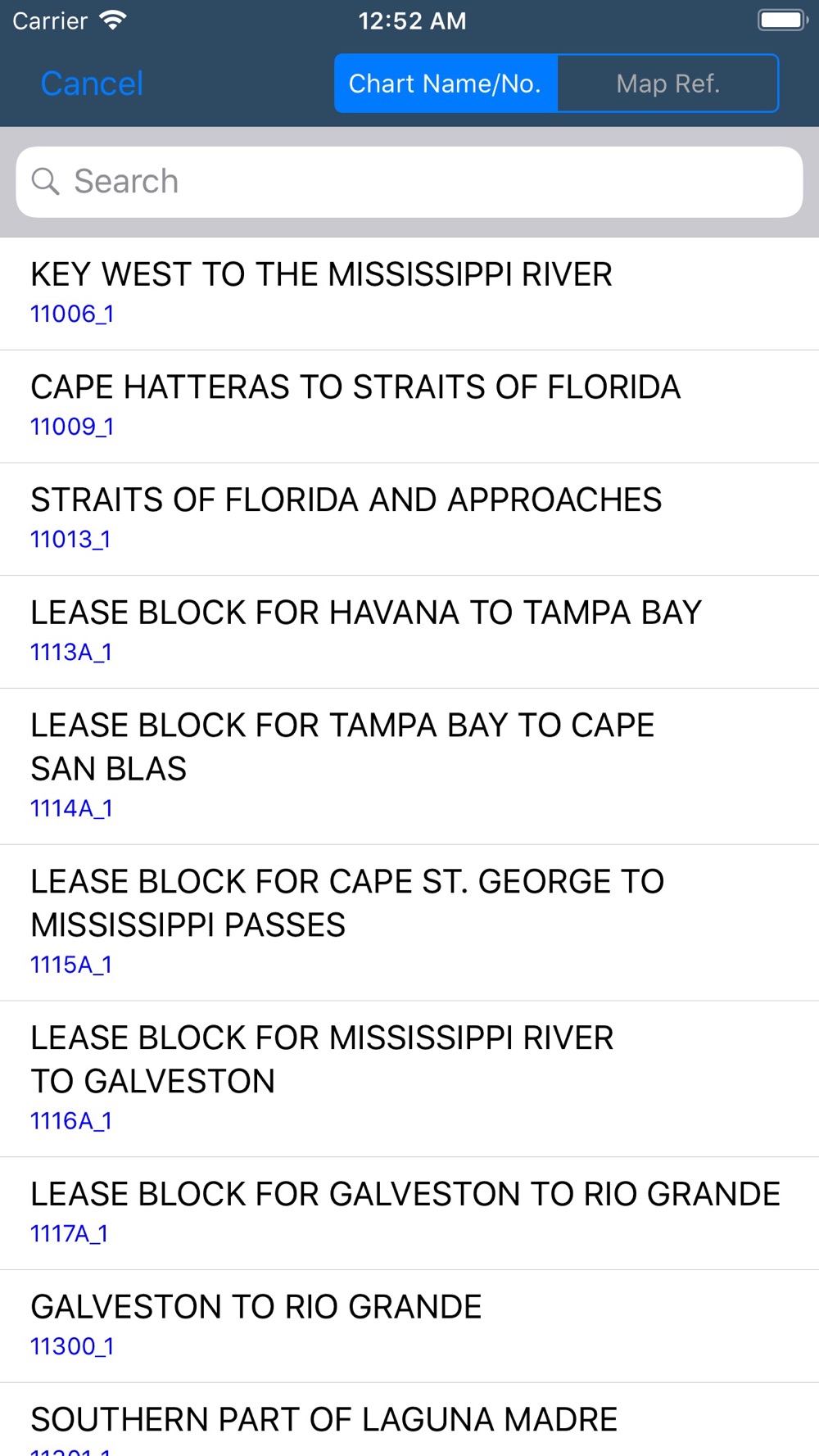Open Lease Block for Cape St. George chart
This screenshot has height=1456, width=819.
(x=409, y=923)
